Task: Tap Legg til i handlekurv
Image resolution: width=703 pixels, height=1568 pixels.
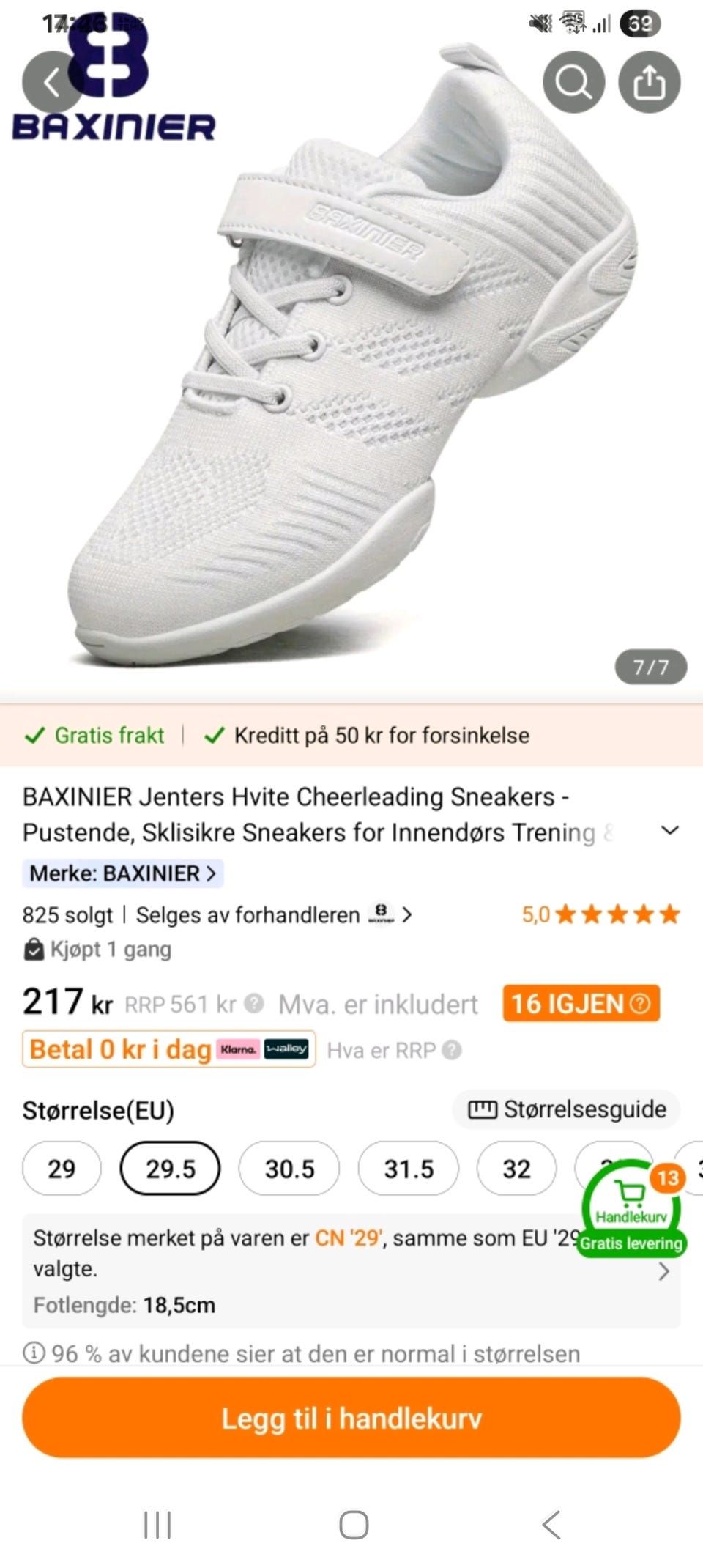Action: pos(351,1418)
